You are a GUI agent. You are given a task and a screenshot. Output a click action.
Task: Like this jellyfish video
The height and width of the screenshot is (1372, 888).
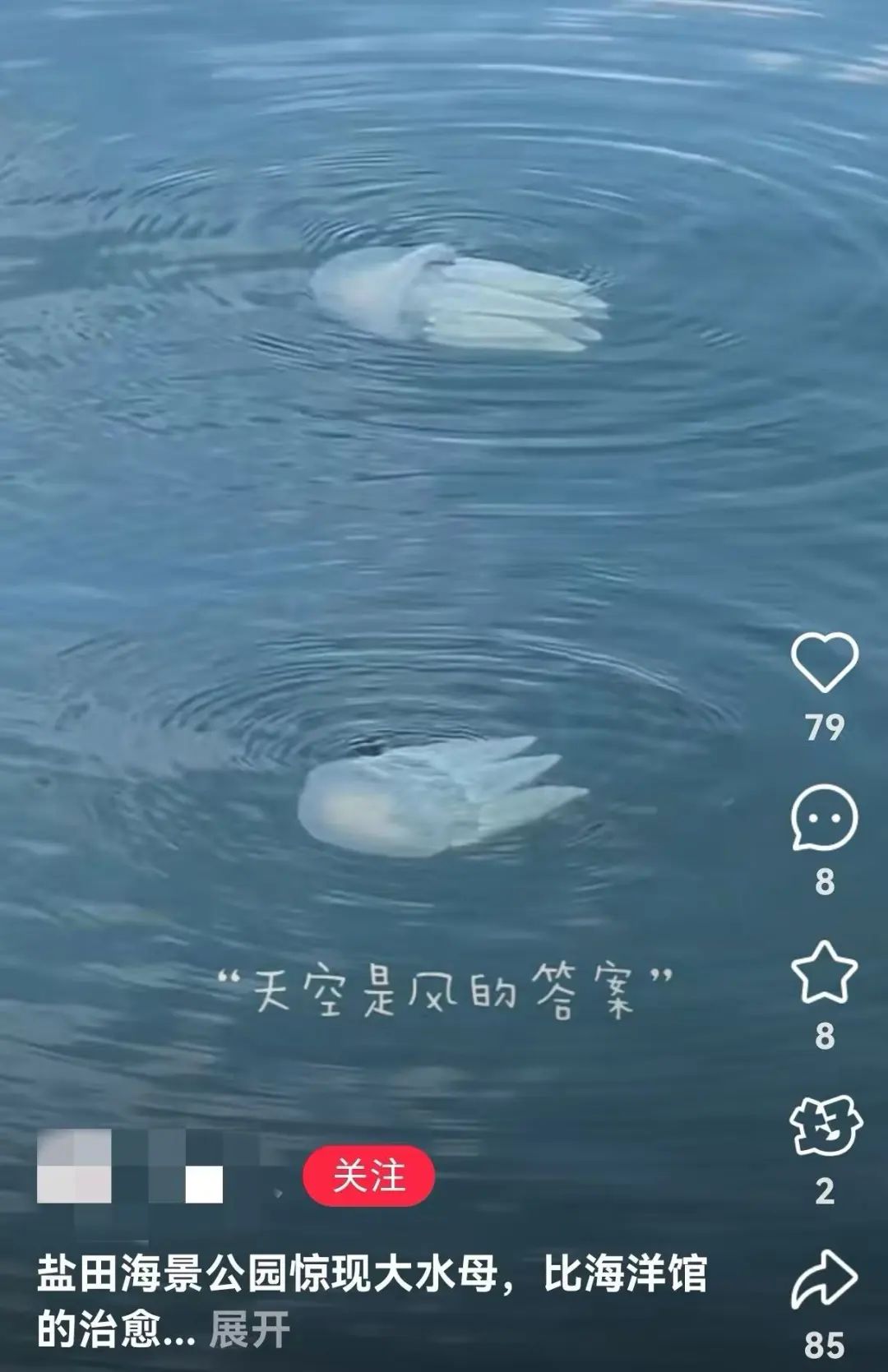[x=824, y=663]
